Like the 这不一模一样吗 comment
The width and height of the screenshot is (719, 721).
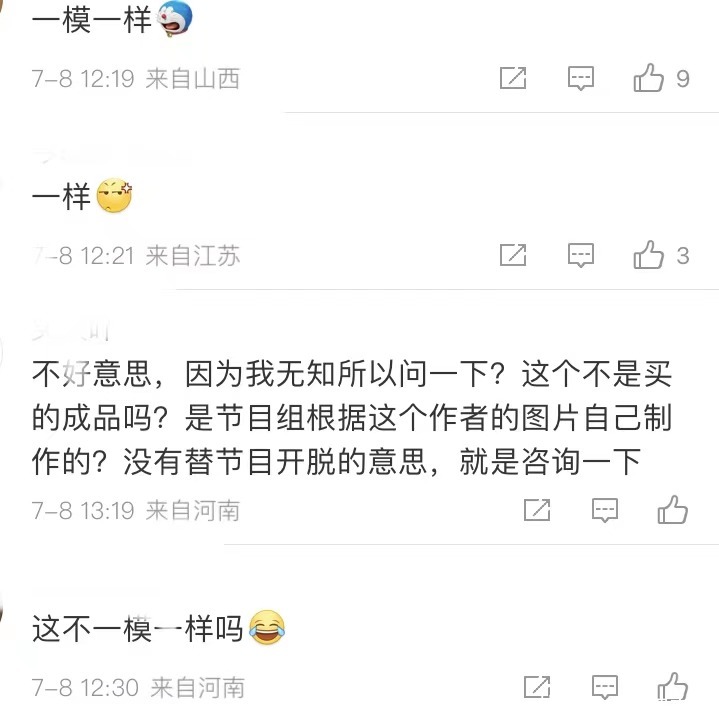tap(673, 687)
